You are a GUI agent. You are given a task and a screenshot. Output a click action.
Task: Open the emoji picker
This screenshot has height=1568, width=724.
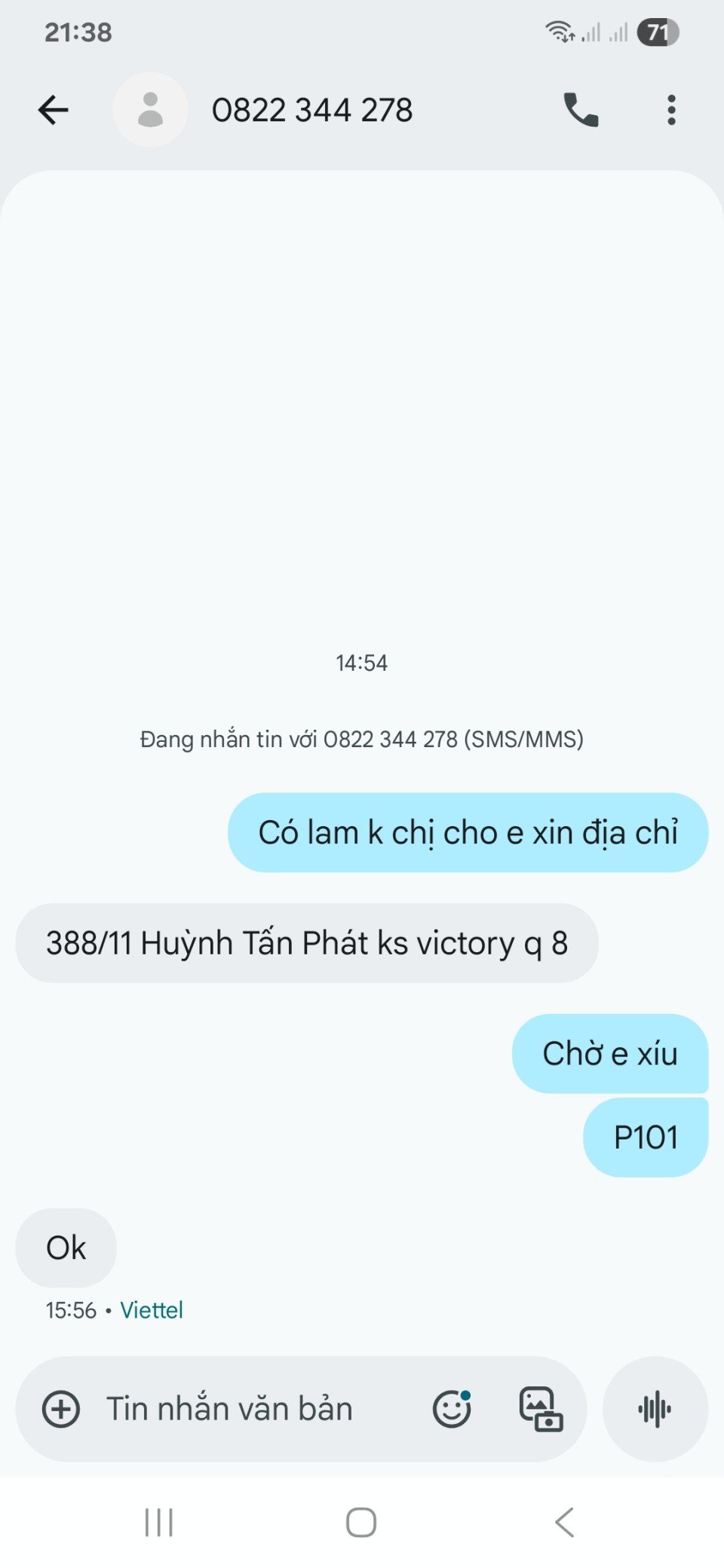452,1409
